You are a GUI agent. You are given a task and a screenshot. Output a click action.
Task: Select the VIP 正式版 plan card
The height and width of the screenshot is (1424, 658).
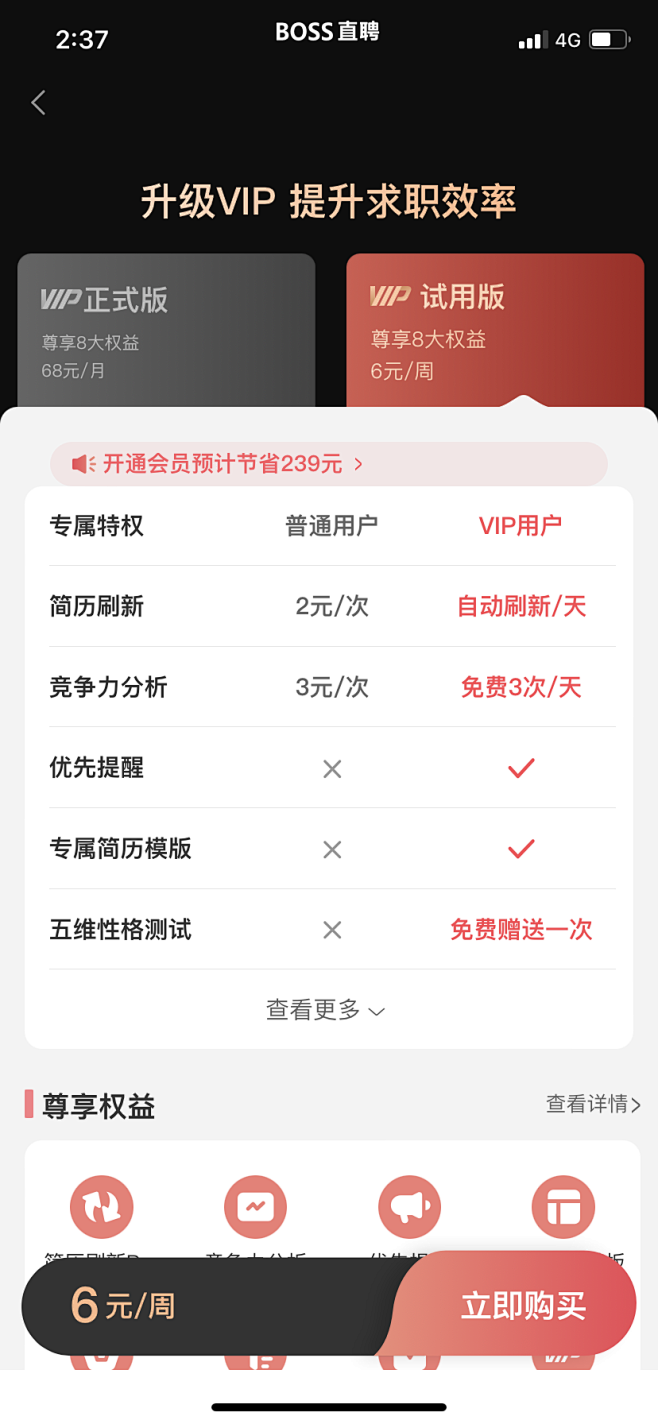pos(166,331)
